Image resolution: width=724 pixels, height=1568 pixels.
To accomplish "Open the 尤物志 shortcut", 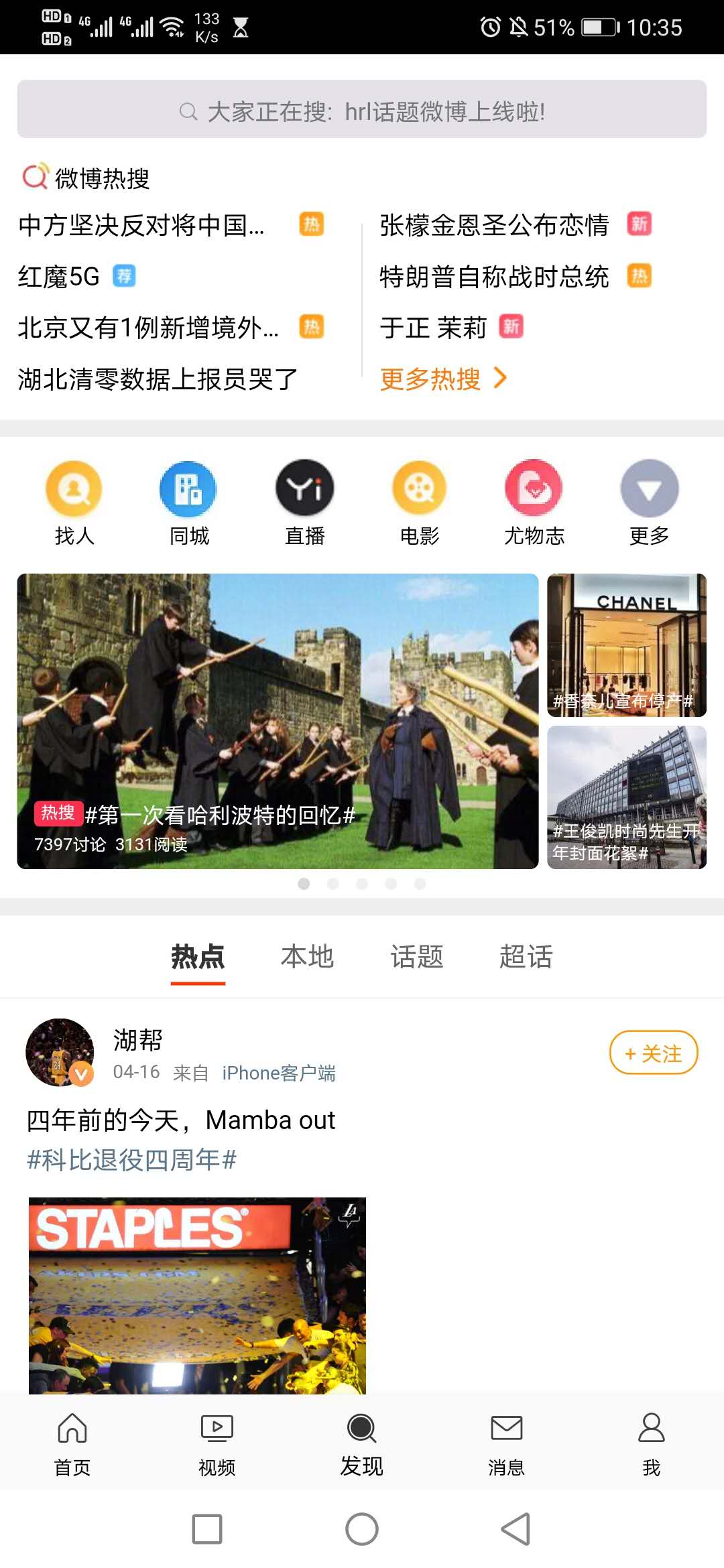I will click(534, 501).
